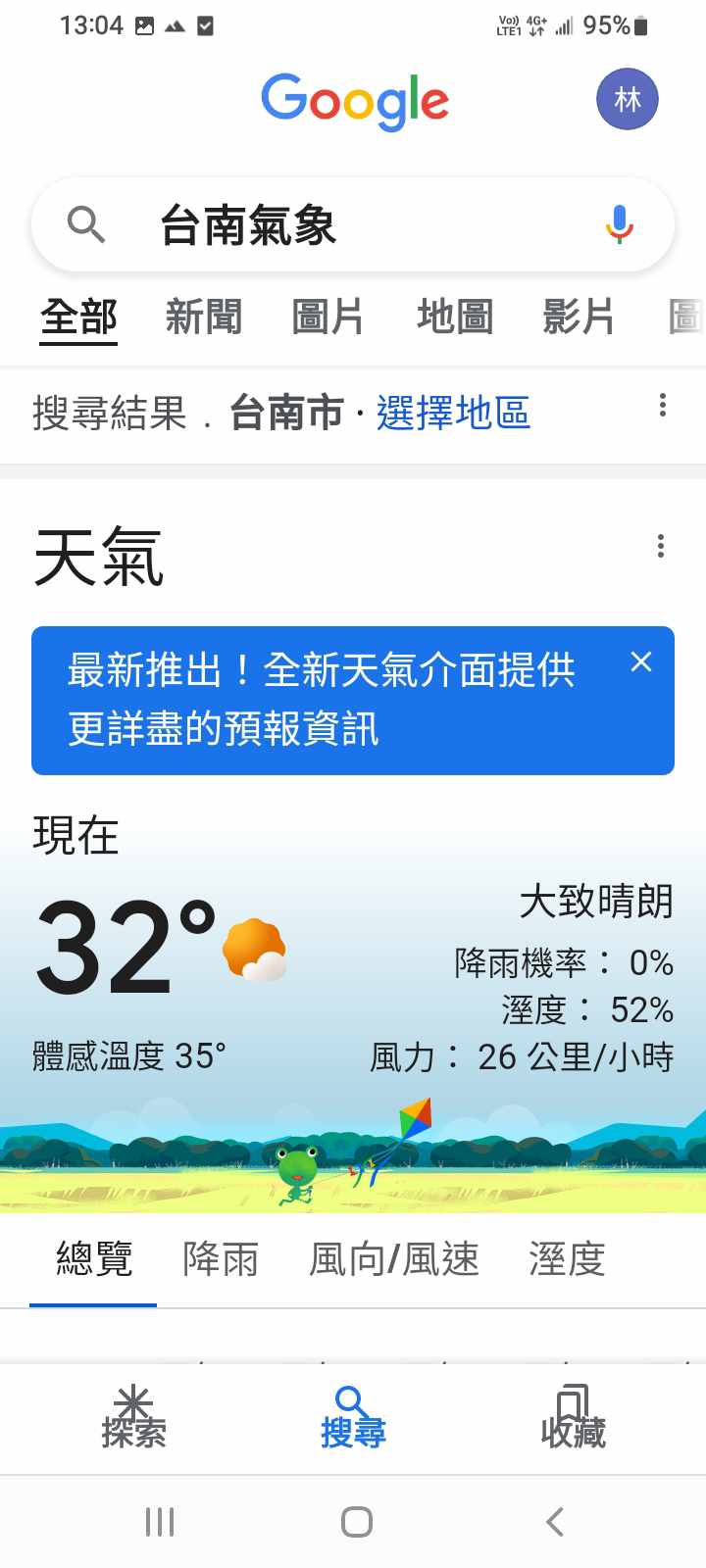This screenshot has width=706, height=1568.
Task: Open the 天氣 card's three-dot menu
Action: pos(661,546)
